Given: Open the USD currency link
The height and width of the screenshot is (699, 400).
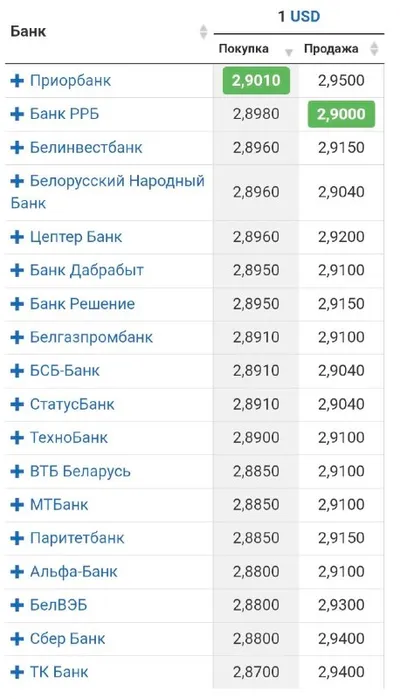Looking at the screenshot, I should (305, 16).
